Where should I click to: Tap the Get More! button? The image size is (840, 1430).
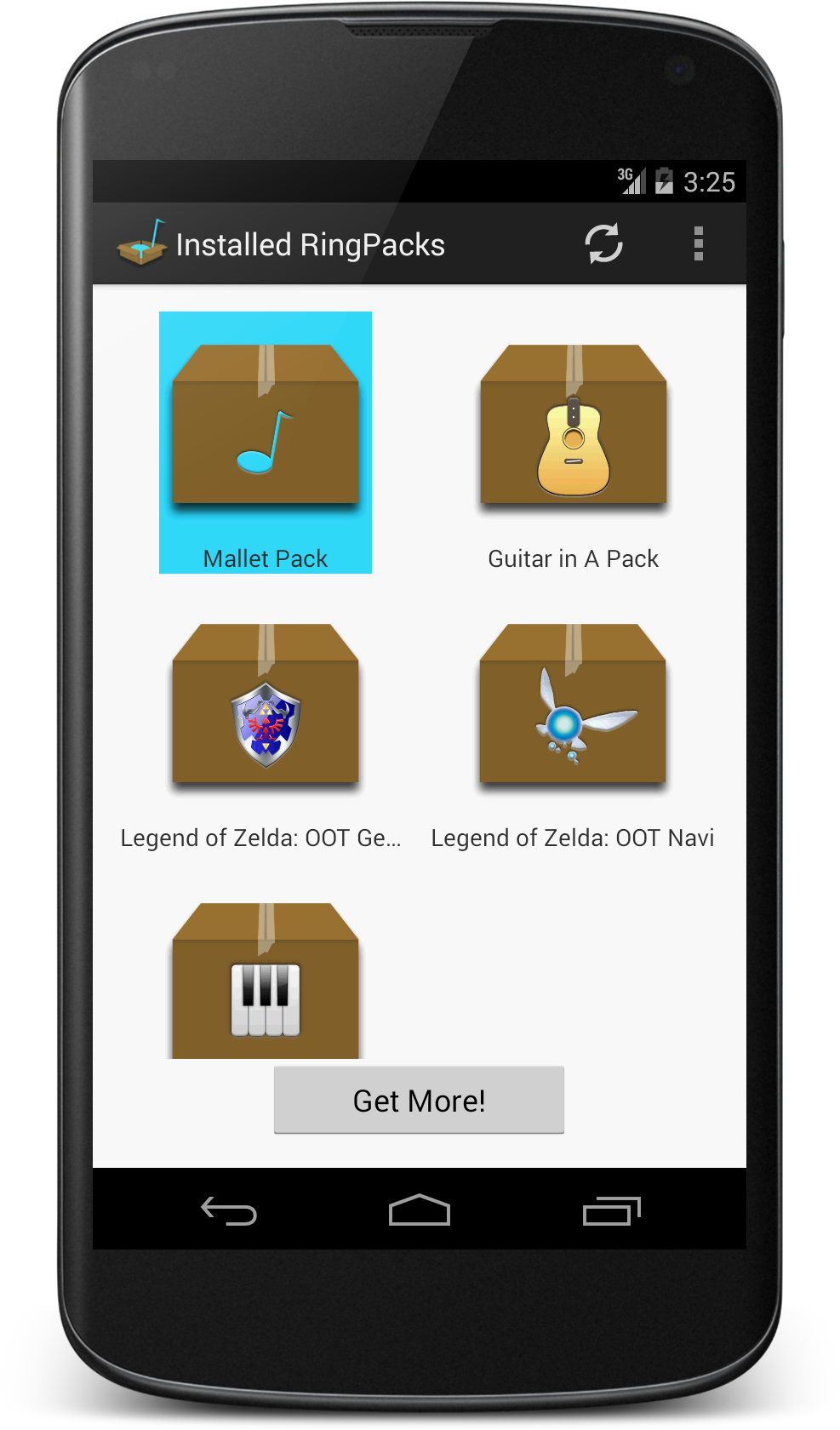[x=419, y=1100]
